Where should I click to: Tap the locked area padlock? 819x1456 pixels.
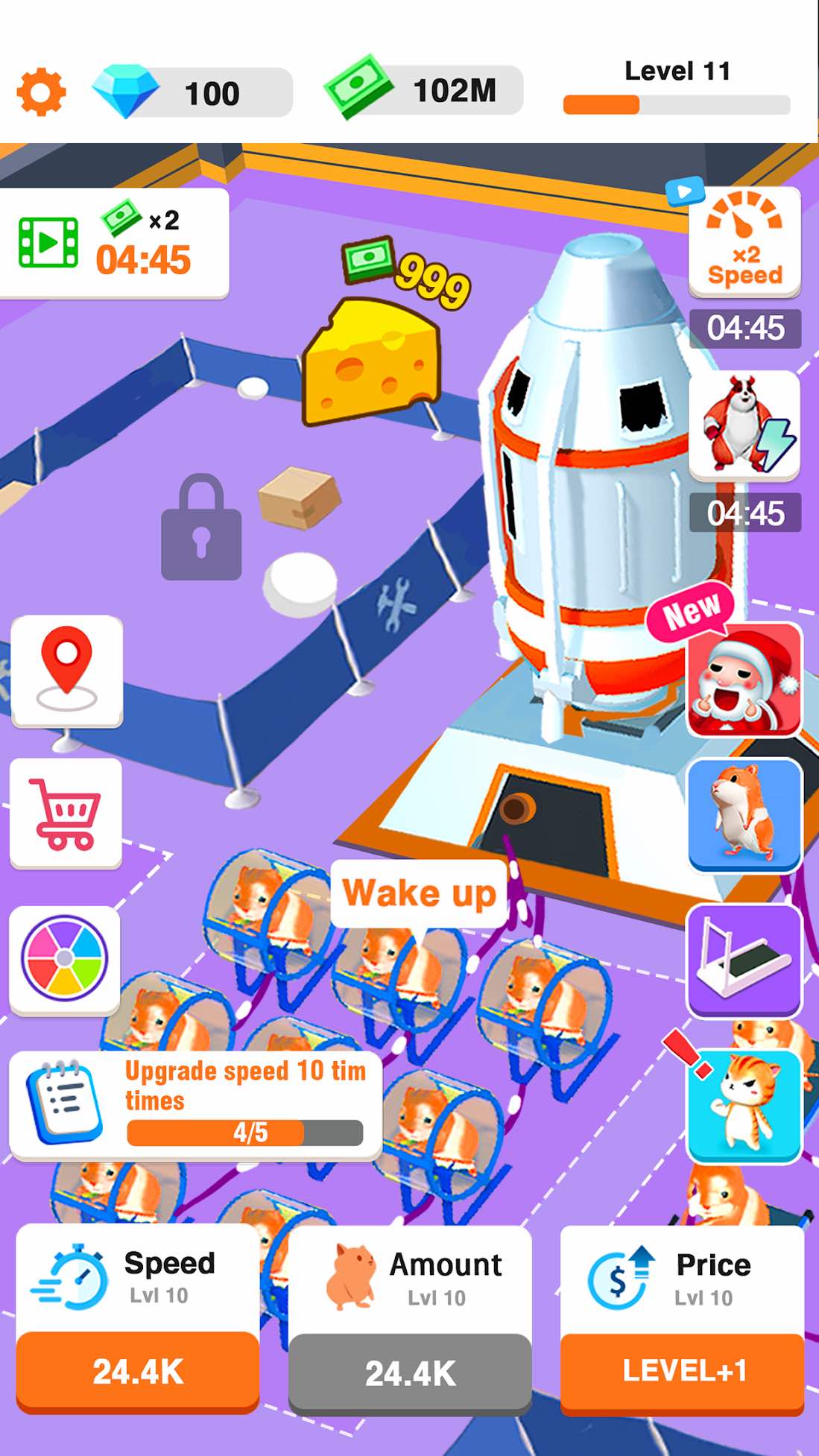point(201,528)
